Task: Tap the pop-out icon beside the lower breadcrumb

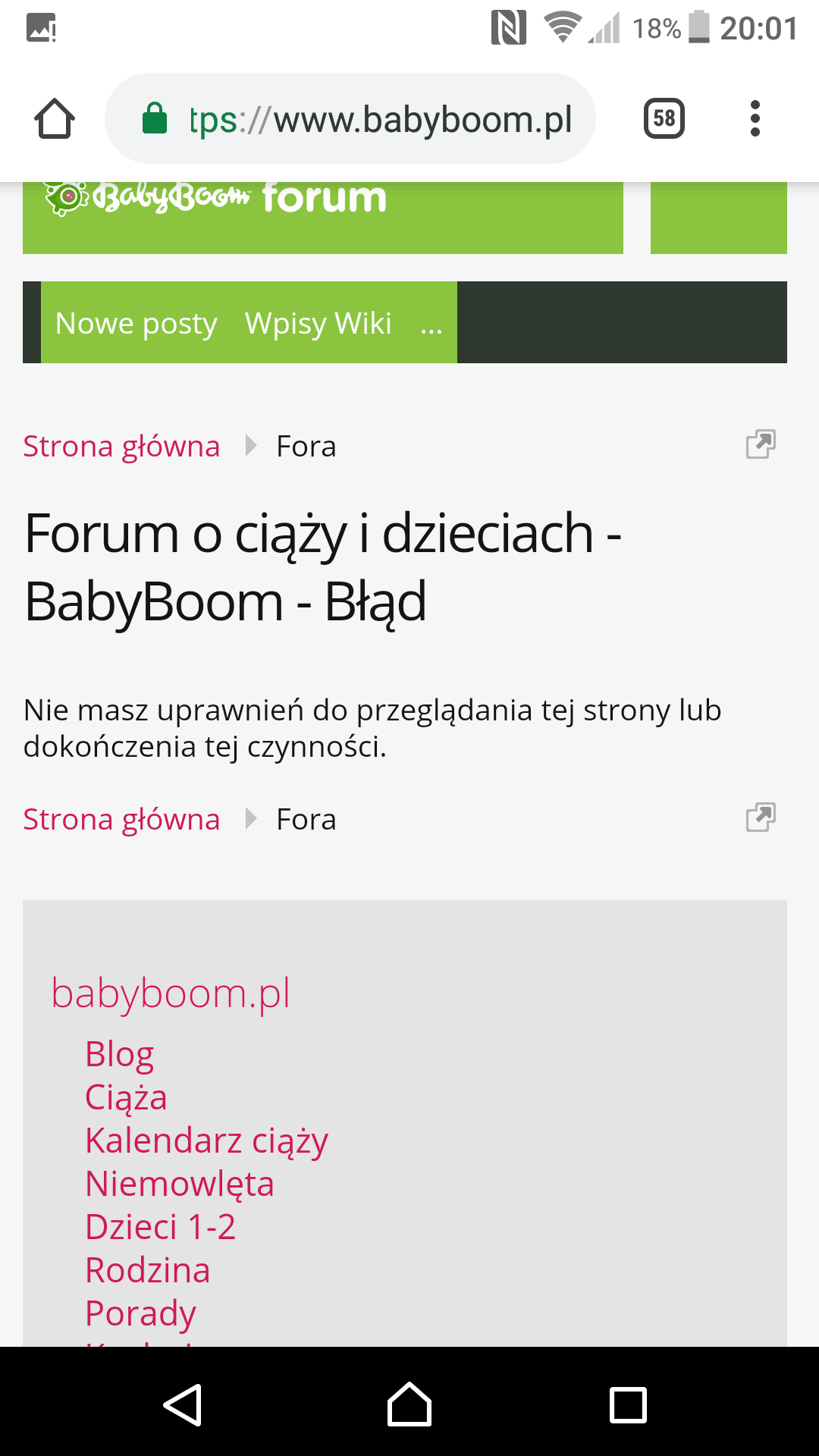Action: pyautogui.click(x=761, y=817)
